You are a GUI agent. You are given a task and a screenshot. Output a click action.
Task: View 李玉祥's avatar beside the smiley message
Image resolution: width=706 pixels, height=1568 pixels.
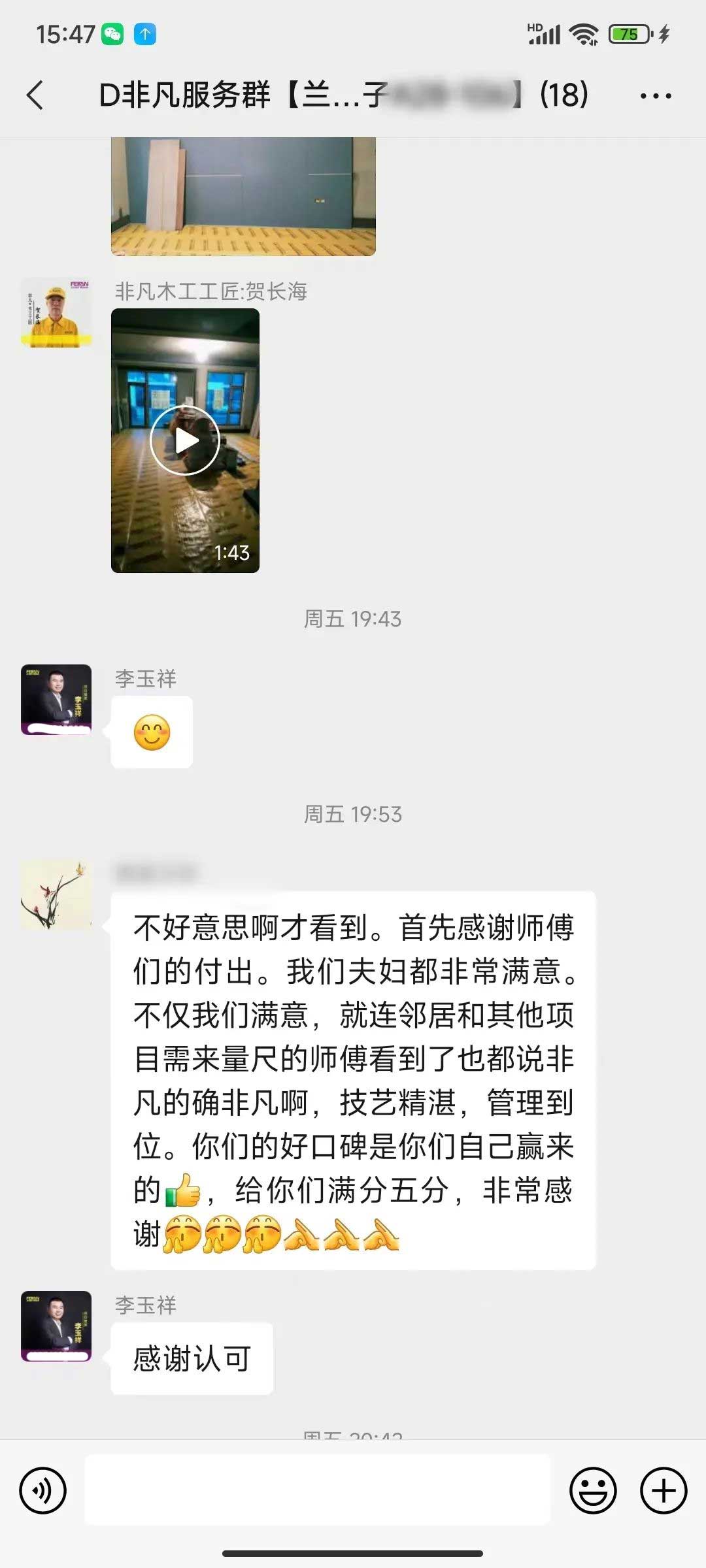click(x=56, y=700)
